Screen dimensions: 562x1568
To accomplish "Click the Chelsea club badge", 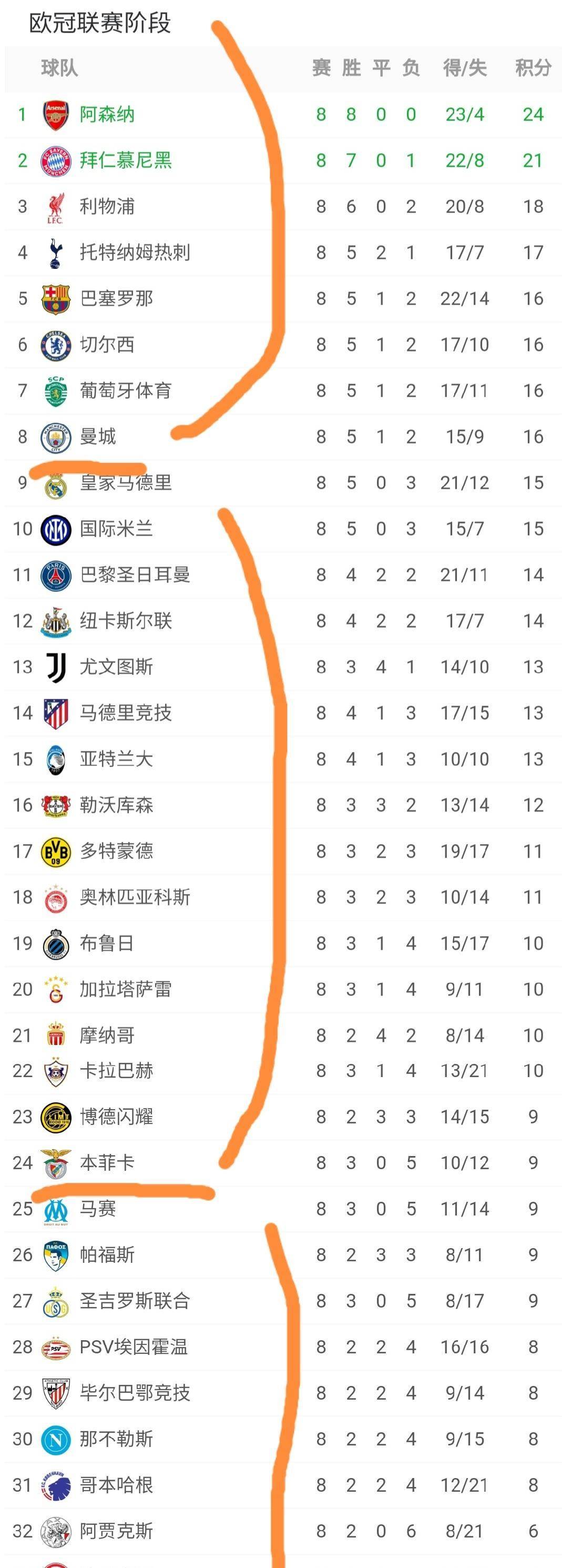I will coord(55,345).
